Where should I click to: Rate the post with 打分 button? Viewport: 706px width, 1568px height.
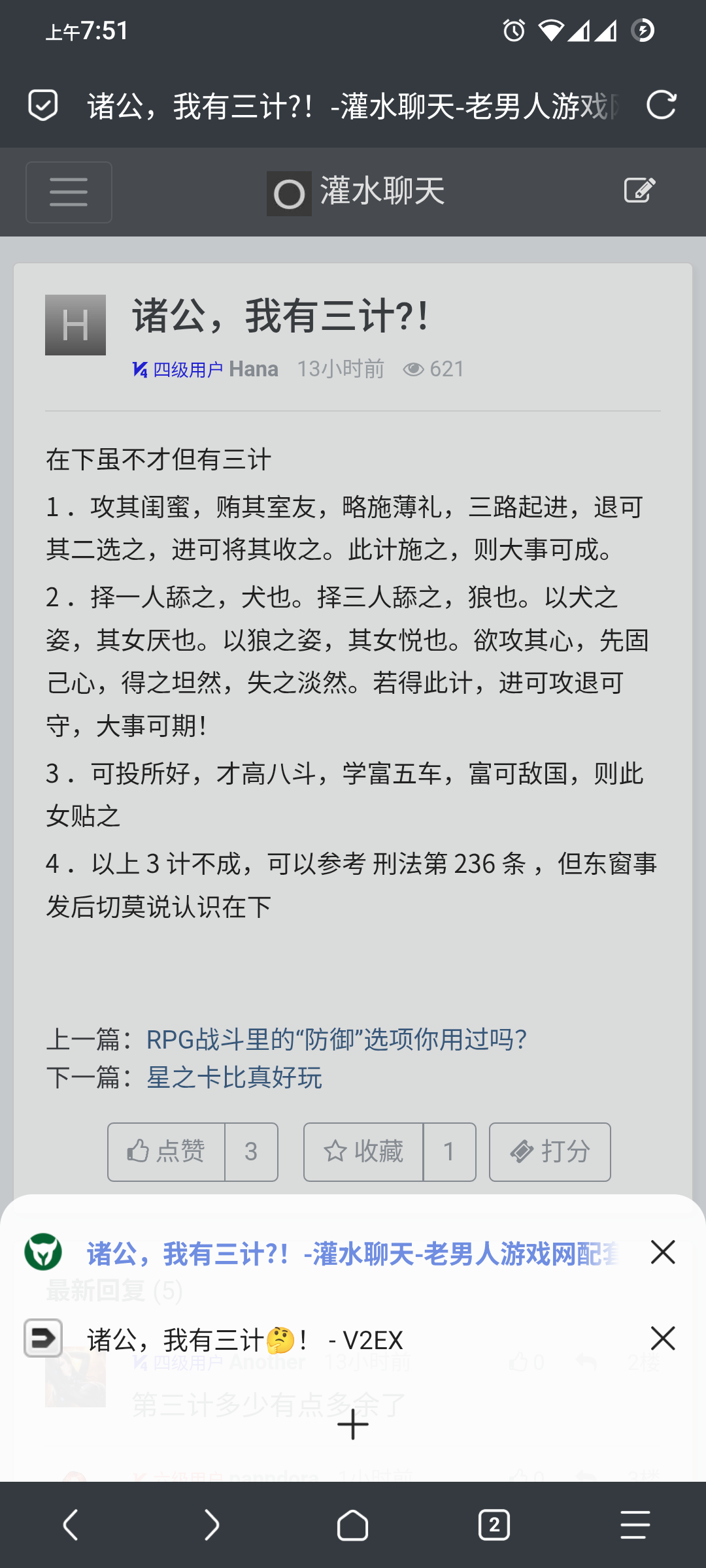tap(550, 1152)
